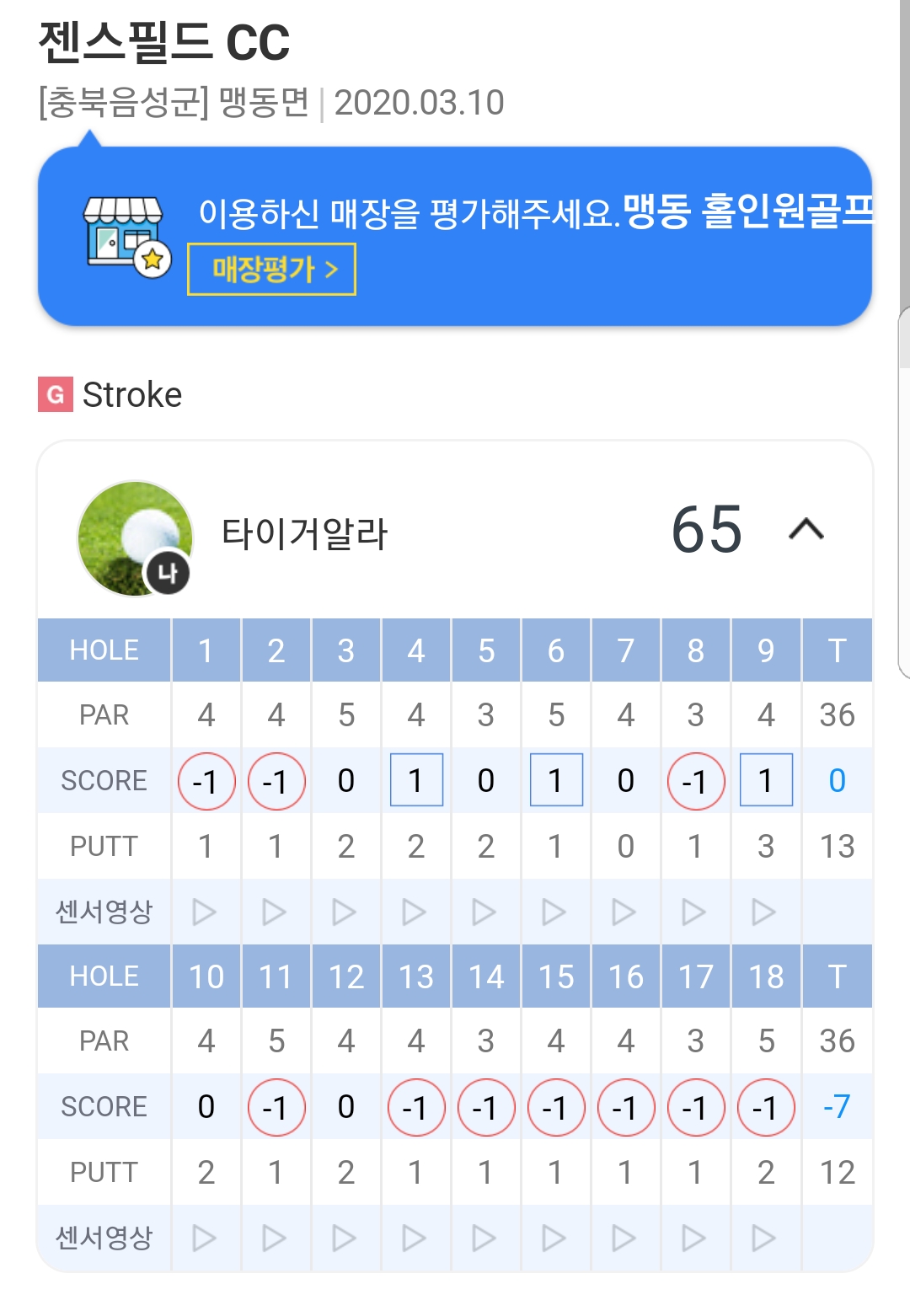Play sensor video for hole 14
This screenshot has height=1316, width=910.
[x=484, y=1238]
